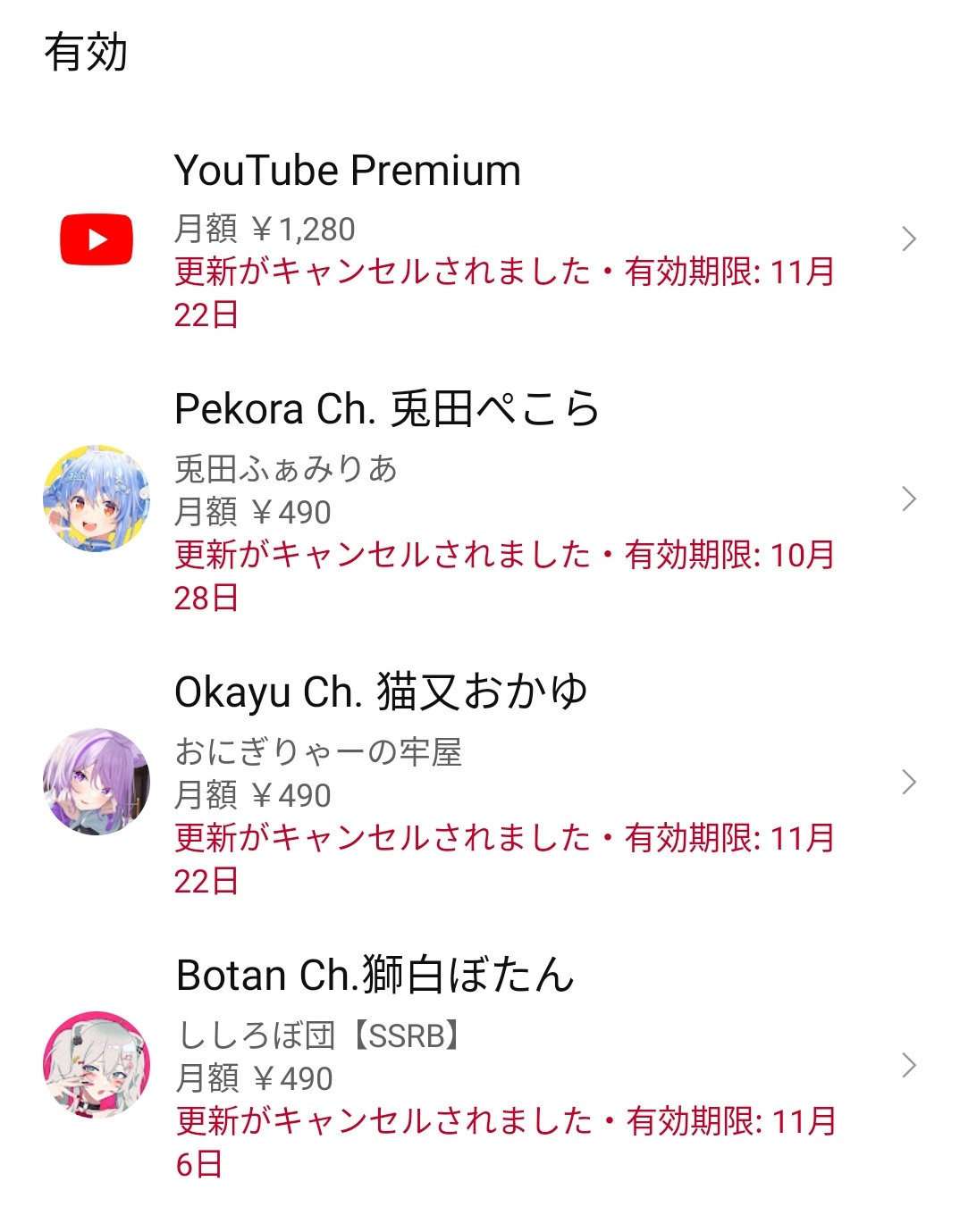Image resolution: width=960 pixels, height=1232 pixels.
Task: Open the YouTube Premium membership row
Action: click(480, 239)
